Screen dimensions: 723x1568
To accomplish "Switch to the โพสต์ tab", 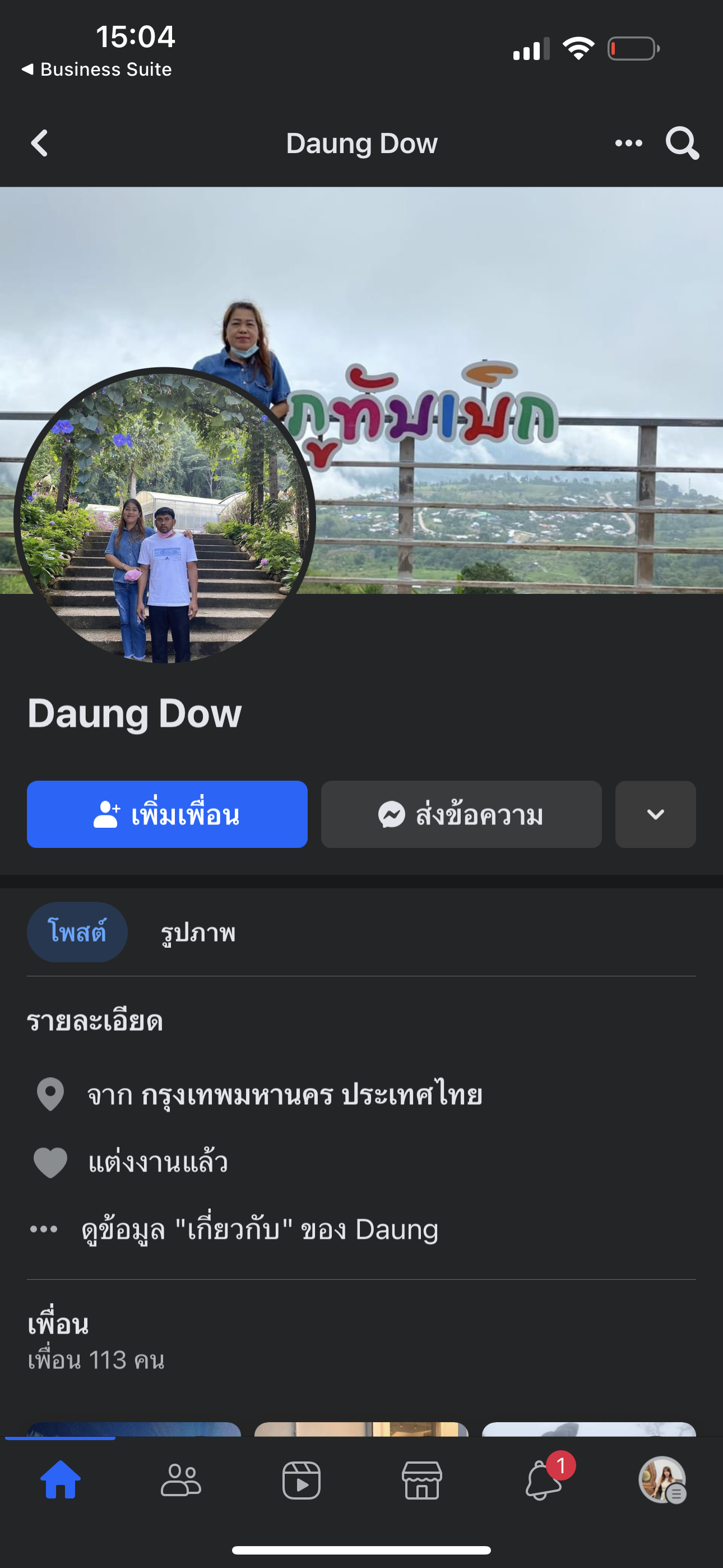I will (77, 932).
